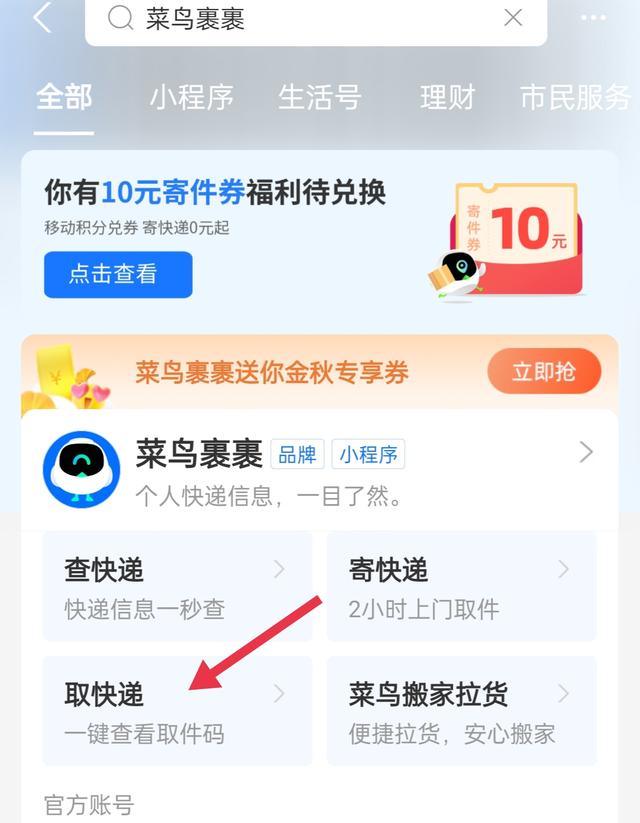Tap 立即抢 to grab the autumn coupon

544,372
